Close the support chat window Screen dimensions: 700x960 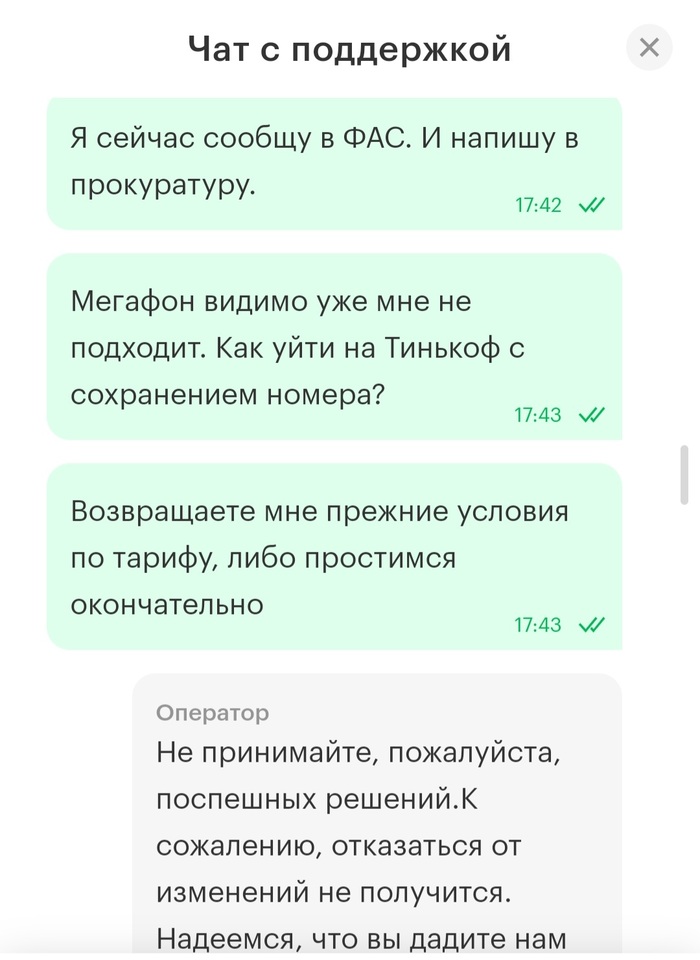[x=649, y=47]
